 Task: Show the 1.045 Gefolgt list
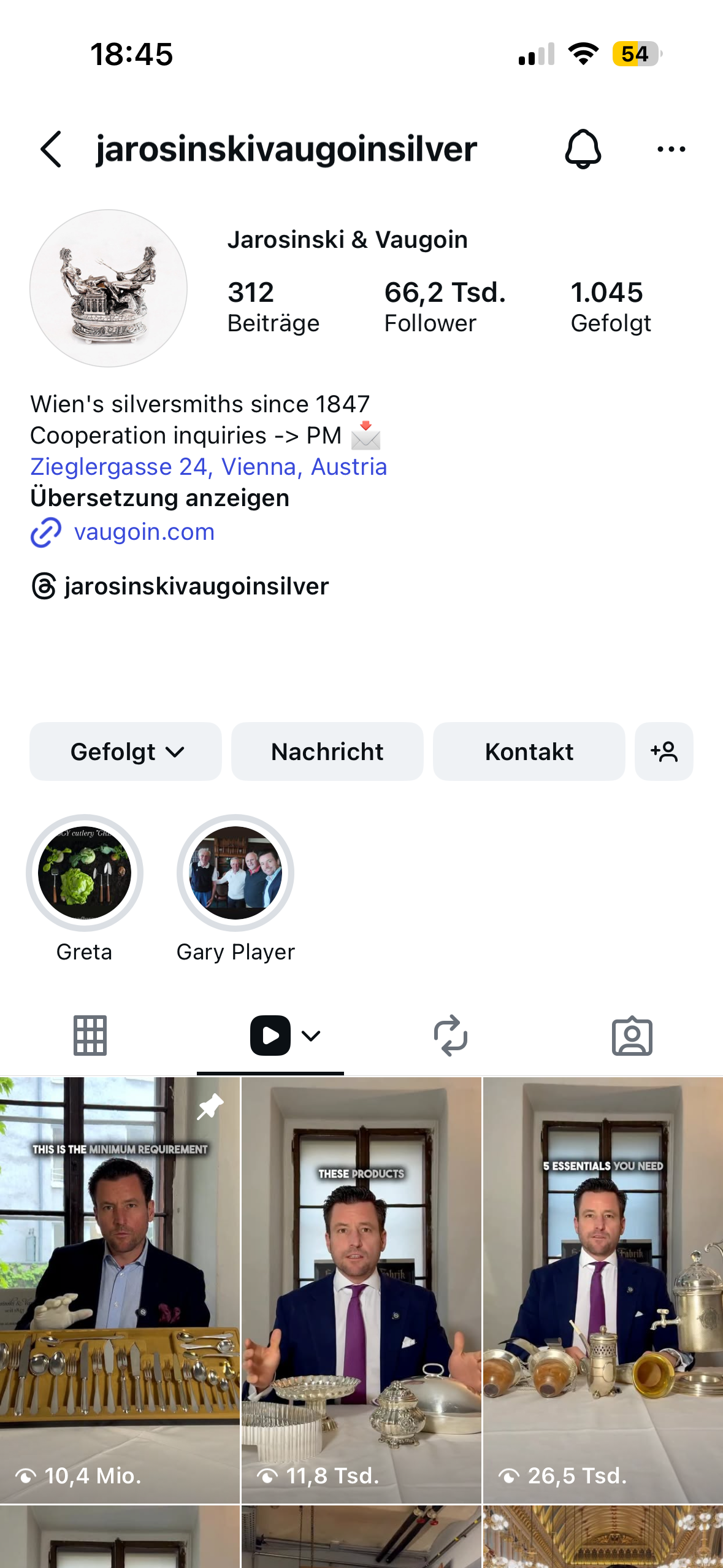[x=610, y=306]
